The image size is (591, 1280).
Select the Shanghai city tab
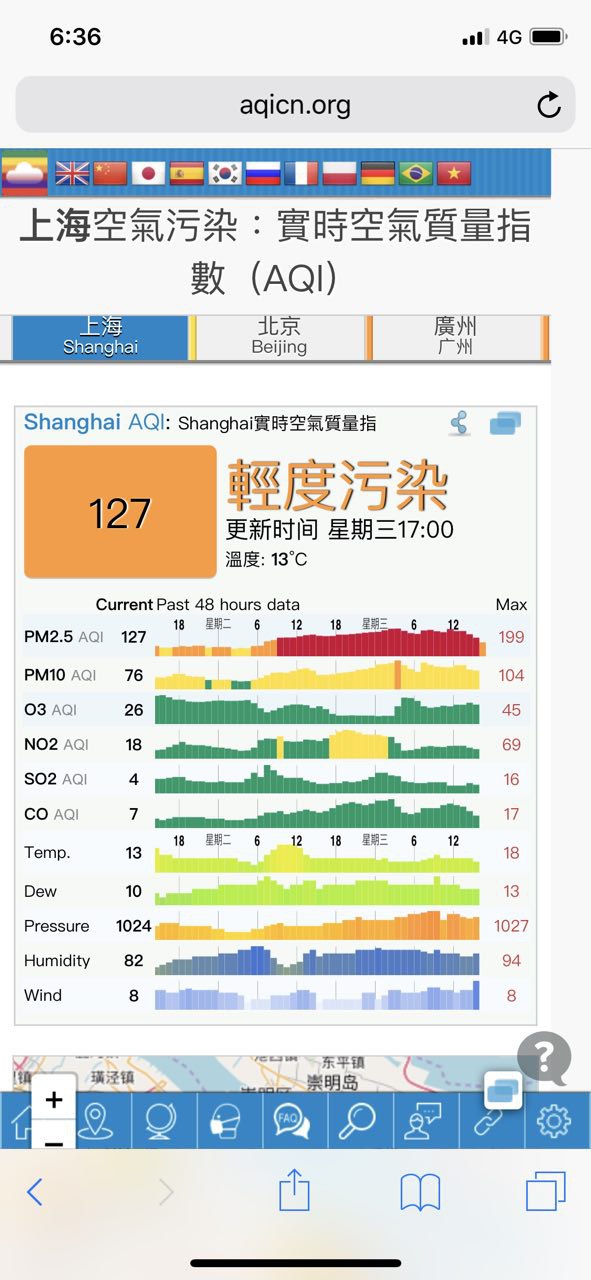point(100,337)
